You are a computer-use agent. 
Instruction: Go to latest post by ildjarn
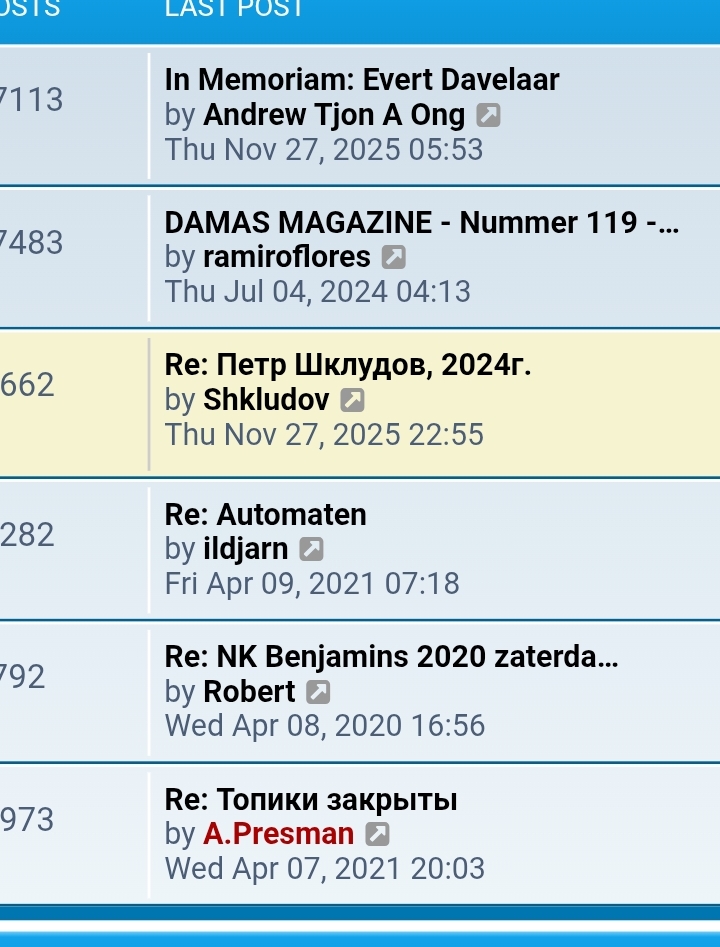[x=311, y=549]
